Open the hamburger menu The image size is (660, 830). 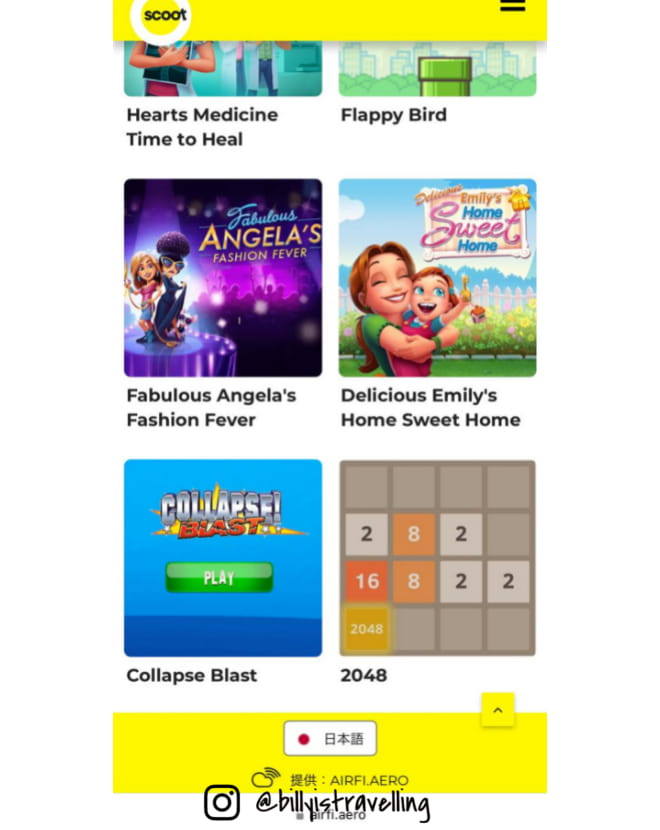tap(512, 6)
